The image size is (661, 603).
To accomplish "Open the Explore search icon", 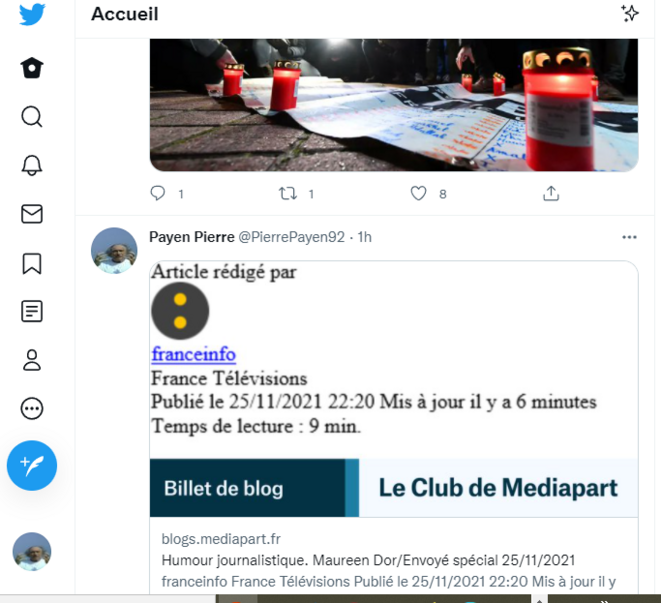I will pyautogui.click(x=32, y=116).
